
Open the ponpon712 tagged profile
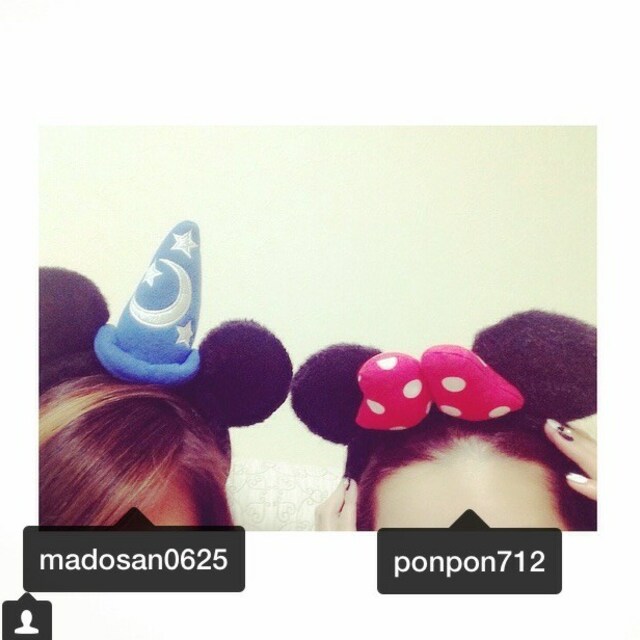click(468, 561)
